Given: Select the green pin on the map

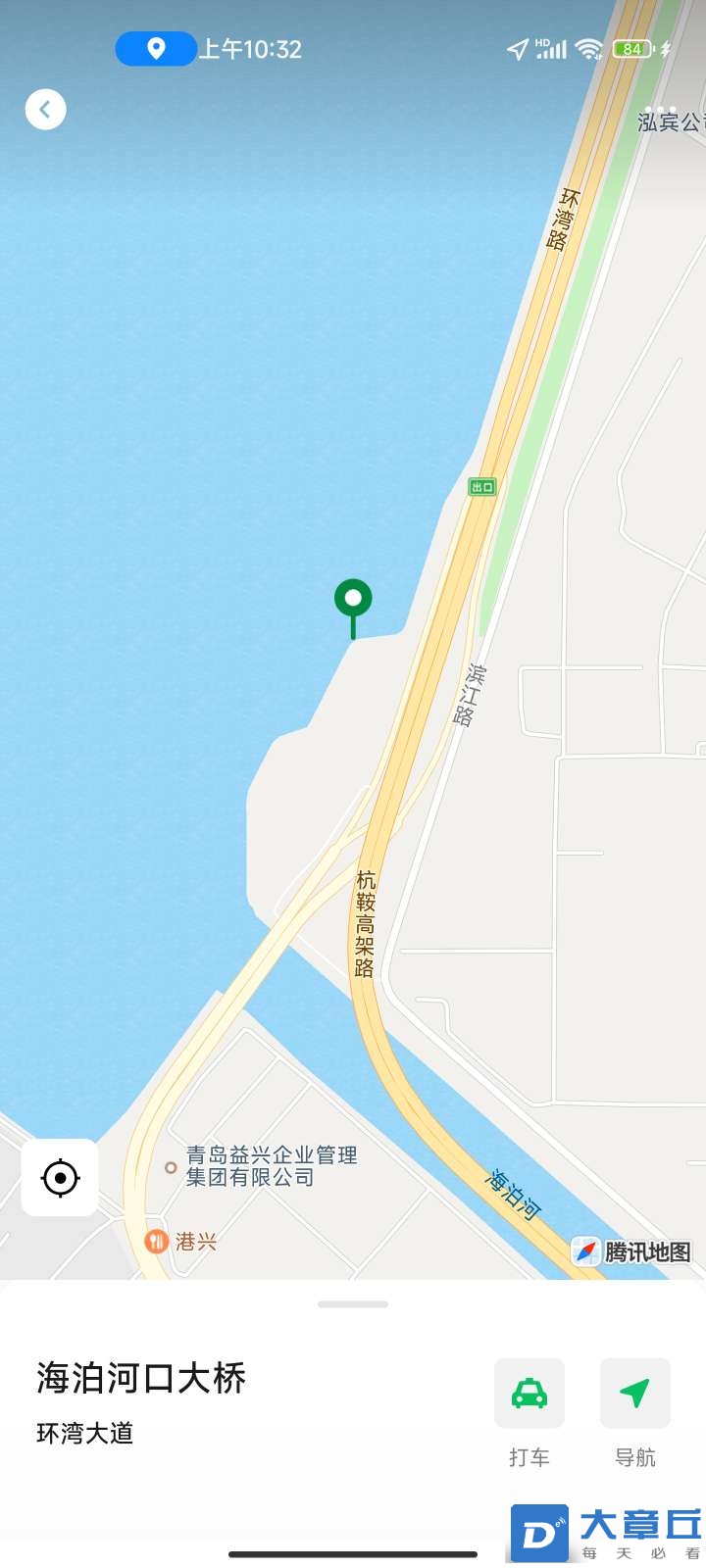Looking at the screenshot, I should (353, 599).
